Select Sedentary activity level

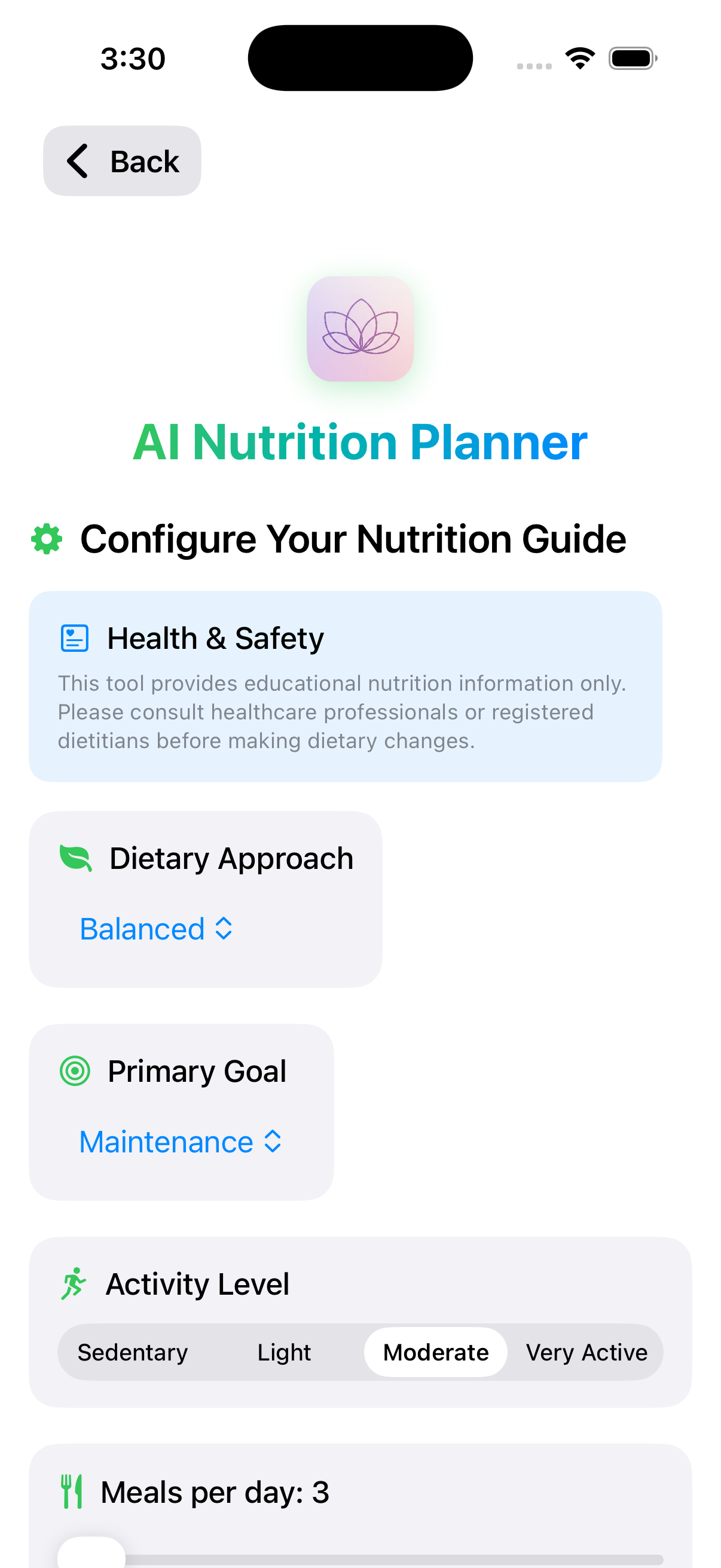[x=133, y=1353]
